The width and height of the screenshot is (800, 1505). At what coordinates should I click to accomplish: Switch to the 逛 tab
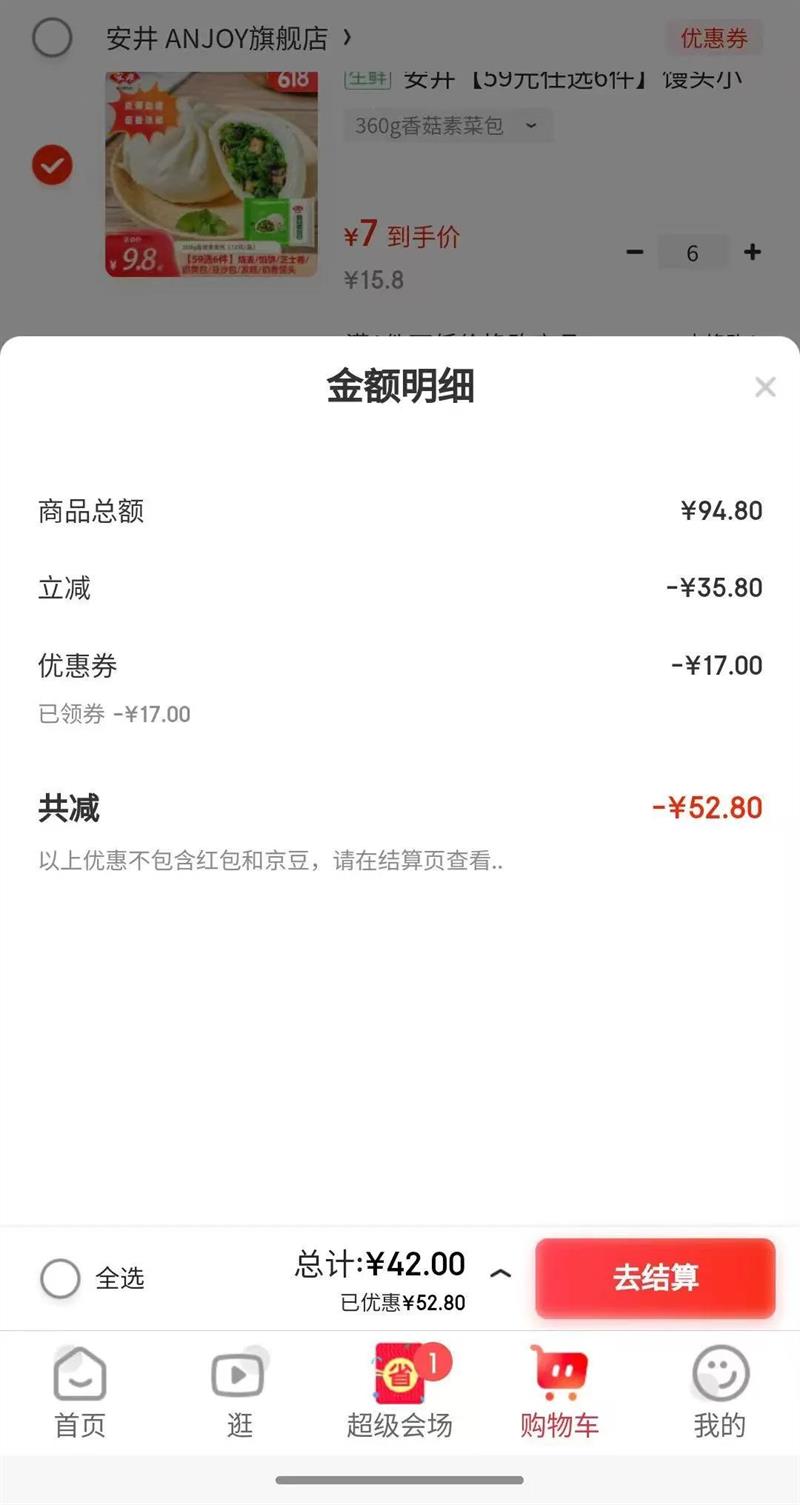coord(239,1391)
